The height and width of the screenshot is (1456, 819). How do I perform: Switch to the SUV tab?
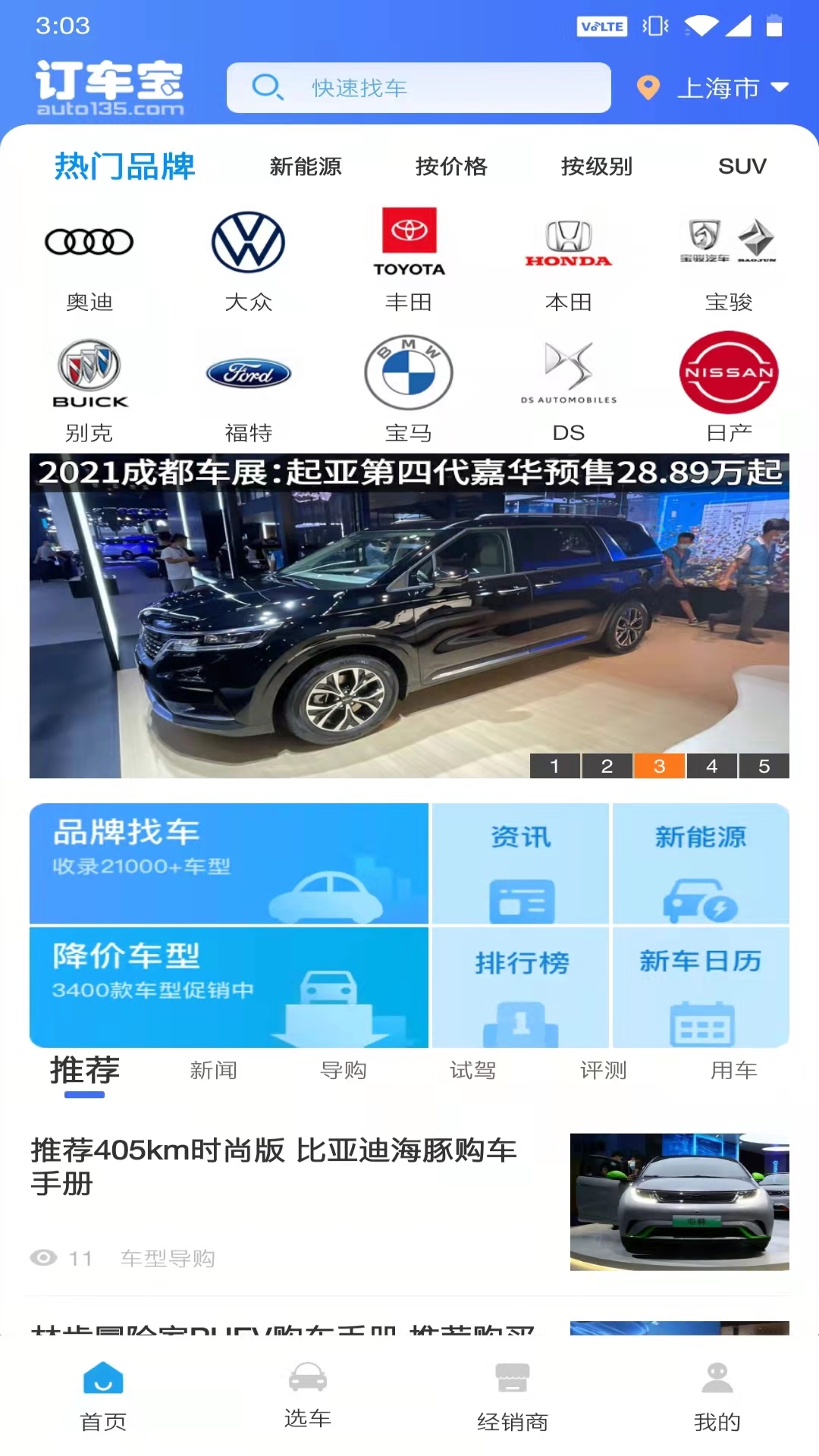point(742,166)
